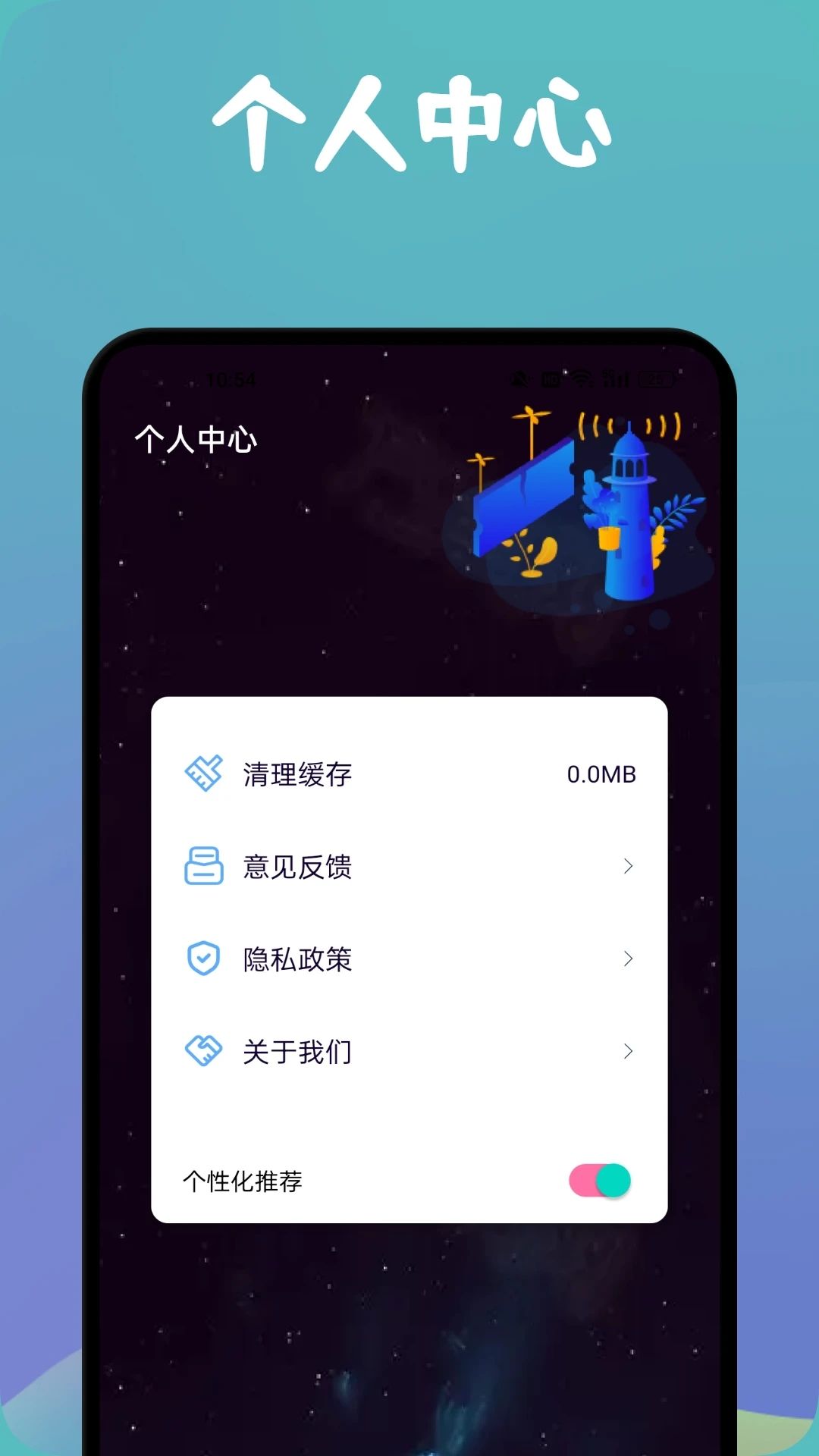819x1456 pixels.
Task: Click the shield check icon beside 隐私政策
Action: 202,958
